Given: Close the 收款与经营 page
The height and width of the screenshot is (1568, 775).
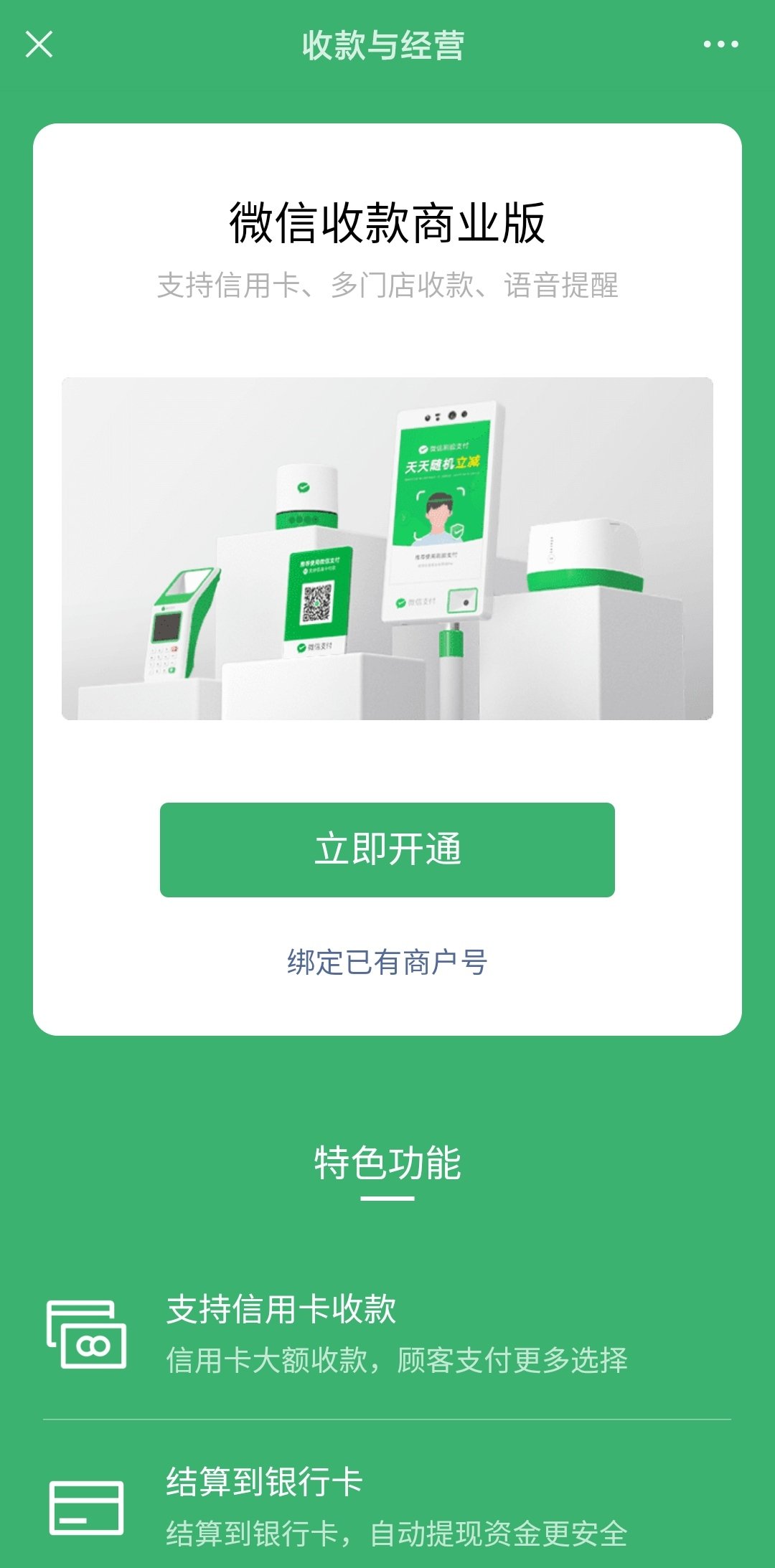Looking at the screenshot, I should [x=39, y=44].
